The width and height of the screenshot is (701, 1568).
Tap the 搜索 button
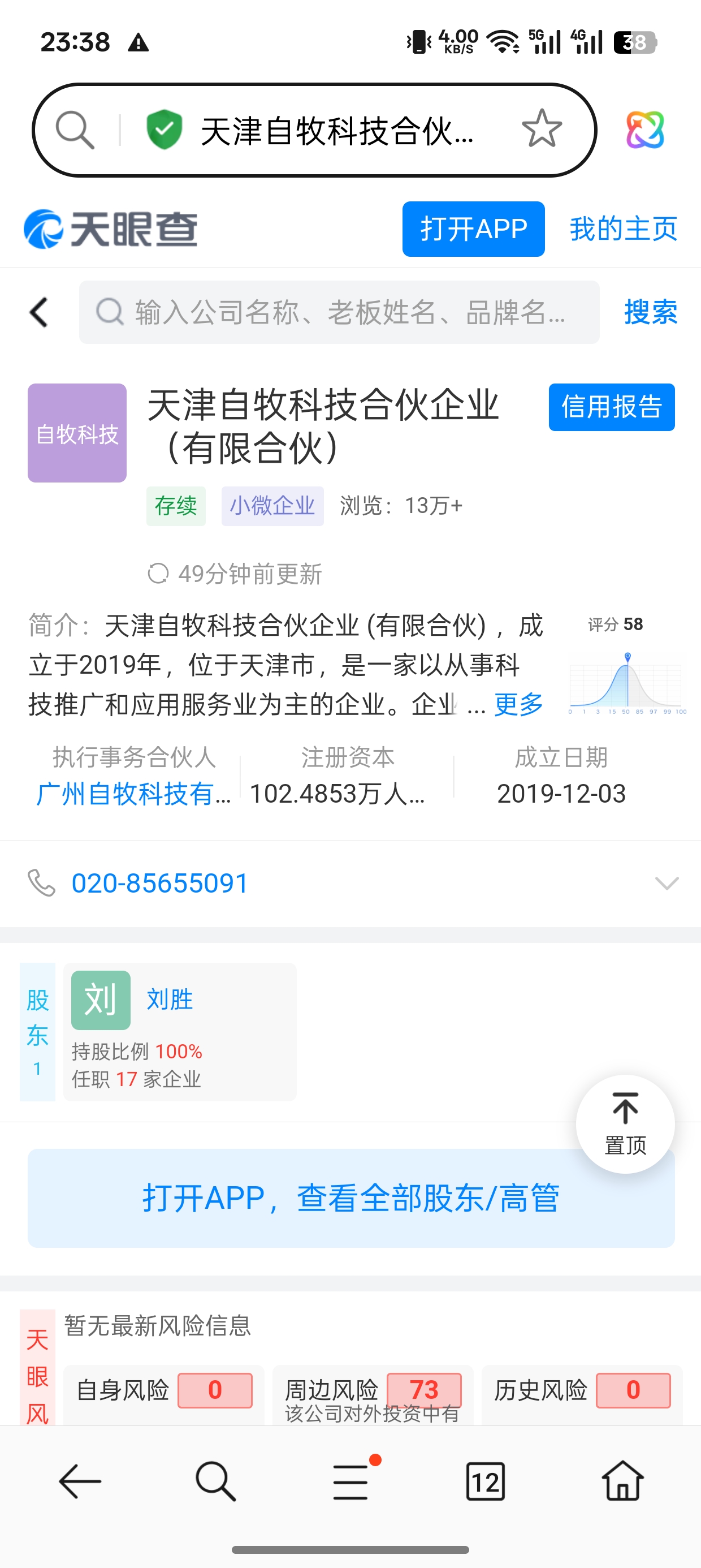pyautogui.click(x=650, y=312)
